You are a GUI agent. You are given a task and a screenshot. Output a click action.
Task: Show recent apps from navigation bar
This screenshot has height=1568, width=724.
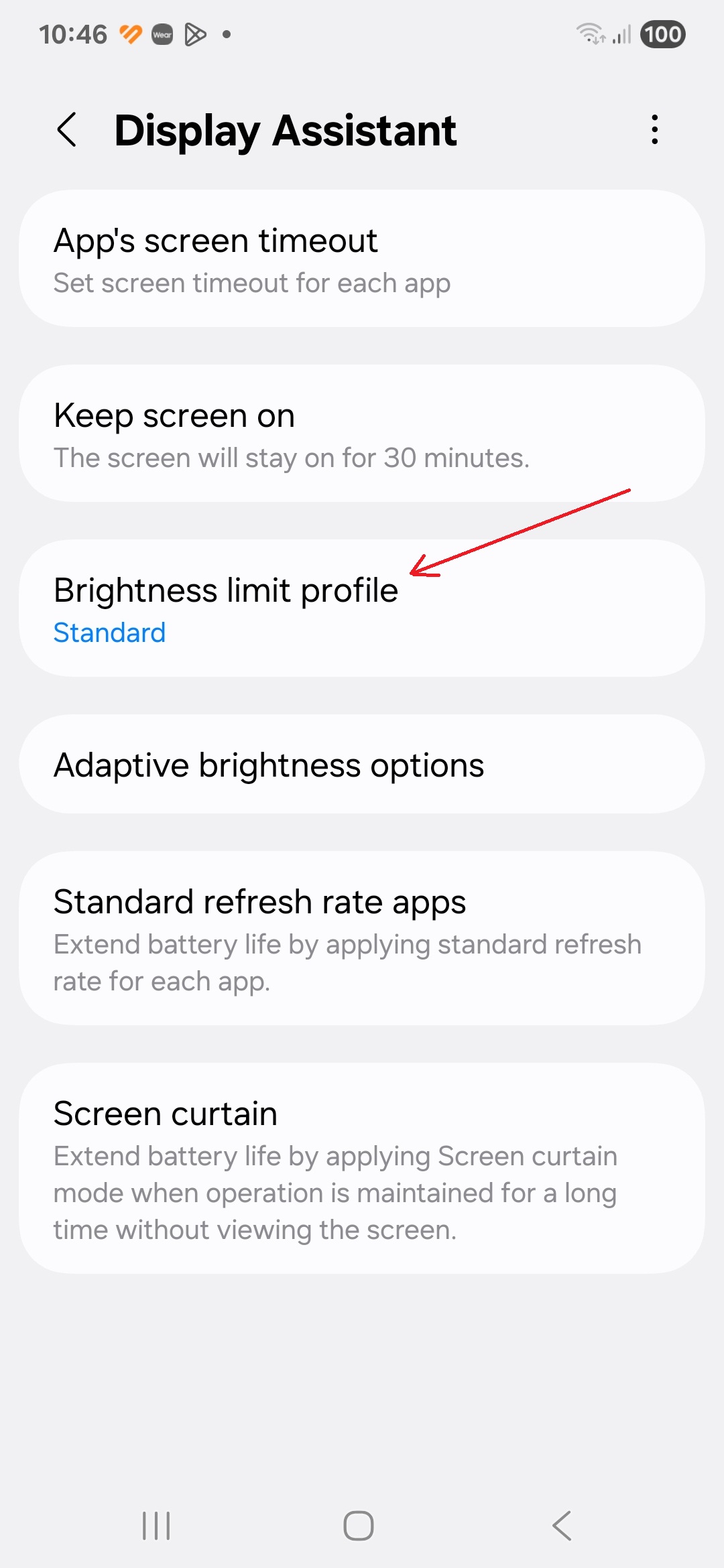[156, 1526]
